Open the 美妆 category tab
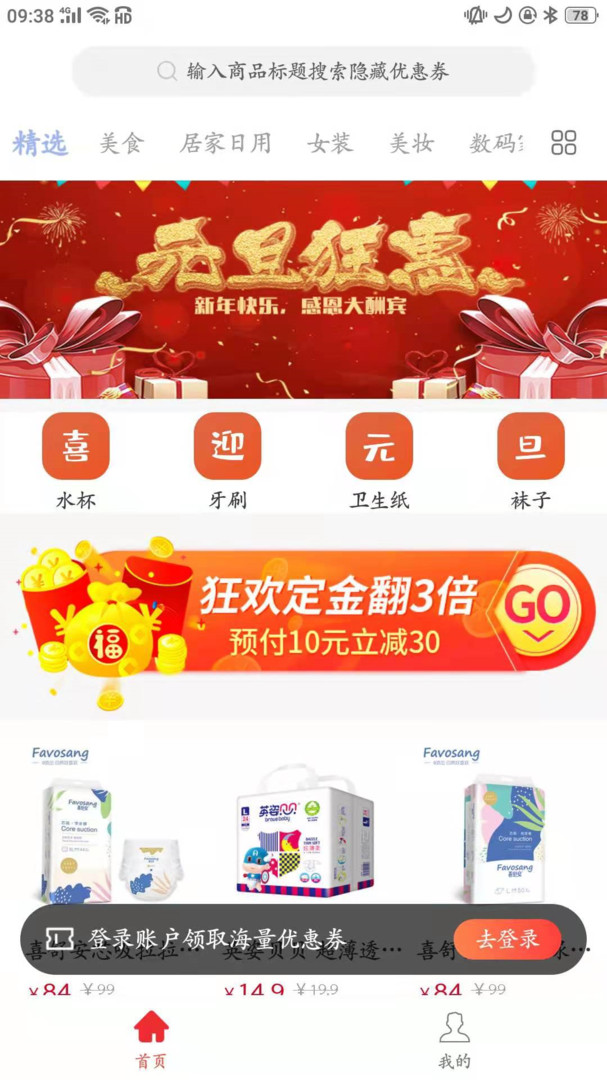 point(411,143)
